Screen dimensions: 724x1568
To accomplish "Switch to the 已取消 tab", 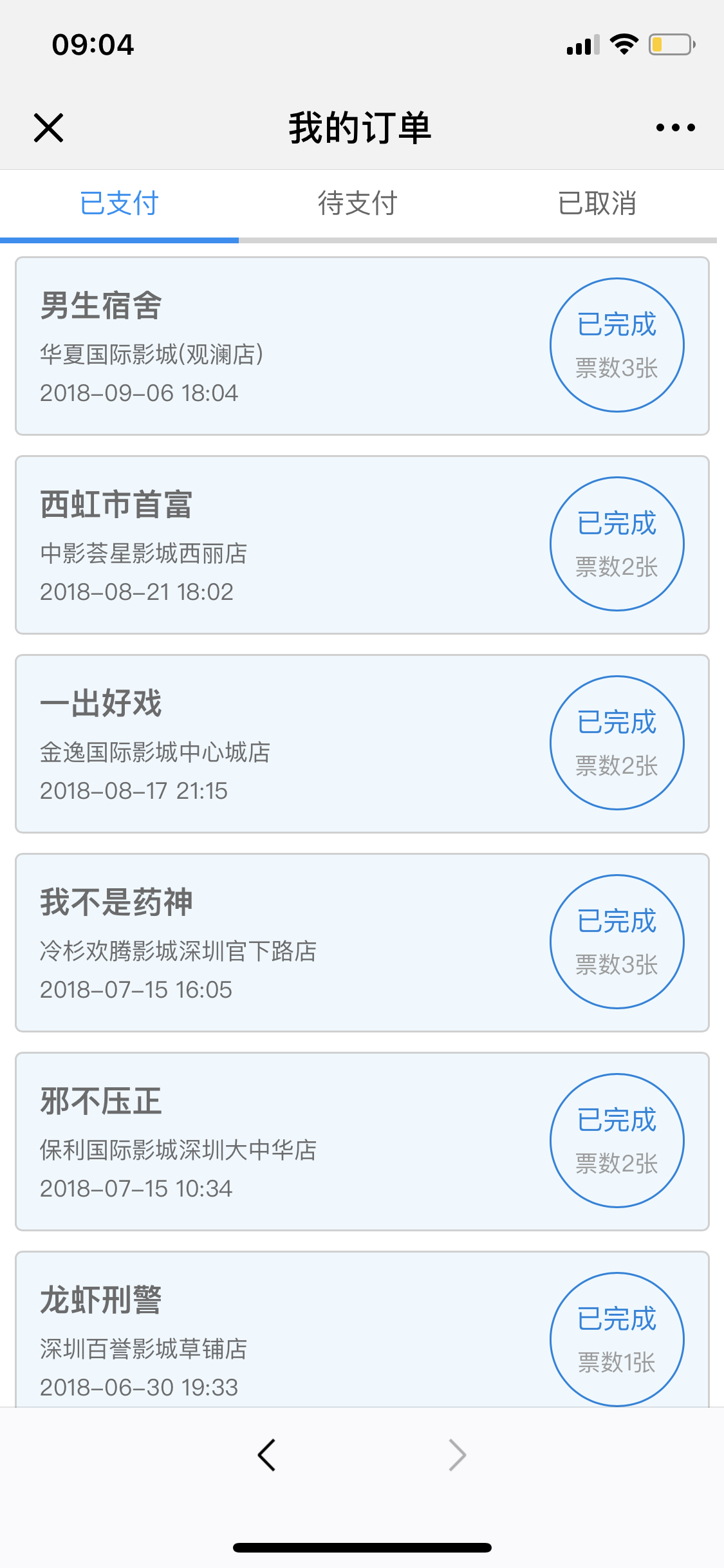I will pos(597,203).
